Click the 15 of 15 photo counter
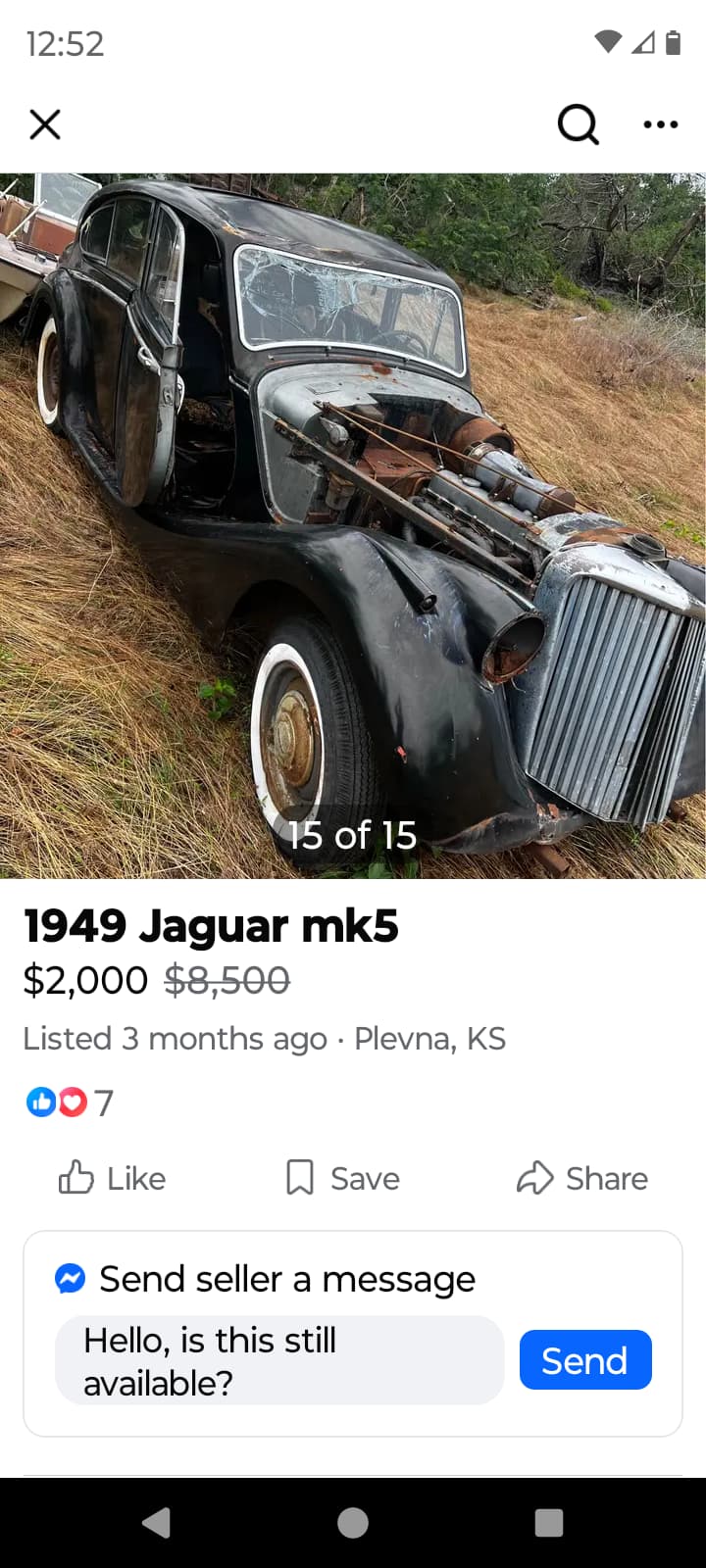706x1568 pixels. point(353,835)
